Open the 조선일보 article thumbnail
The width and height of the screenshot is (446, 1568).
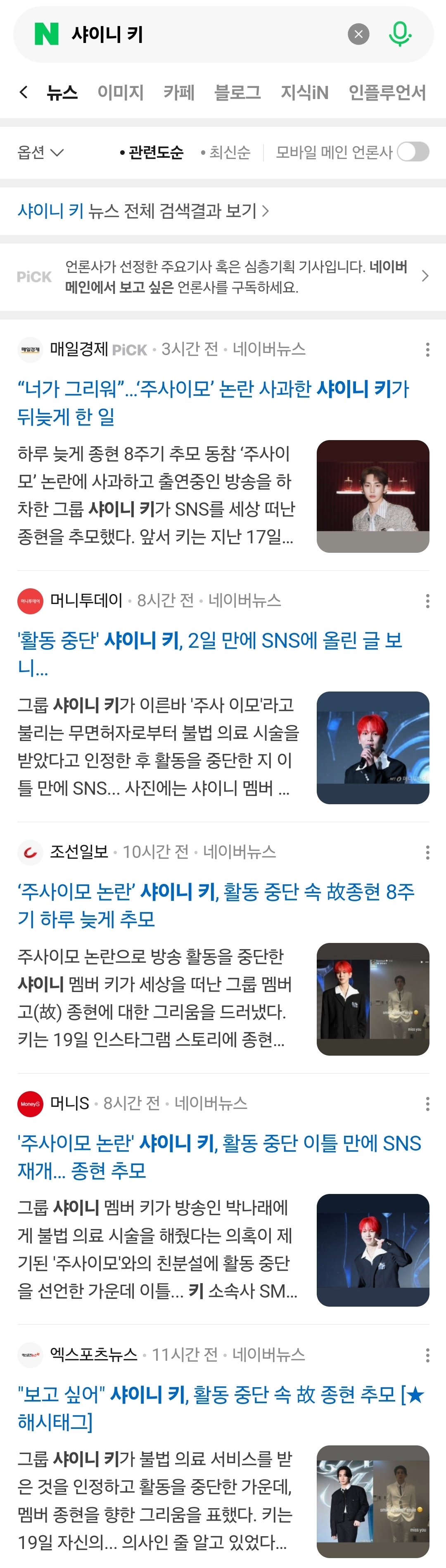tap(372, 999)
